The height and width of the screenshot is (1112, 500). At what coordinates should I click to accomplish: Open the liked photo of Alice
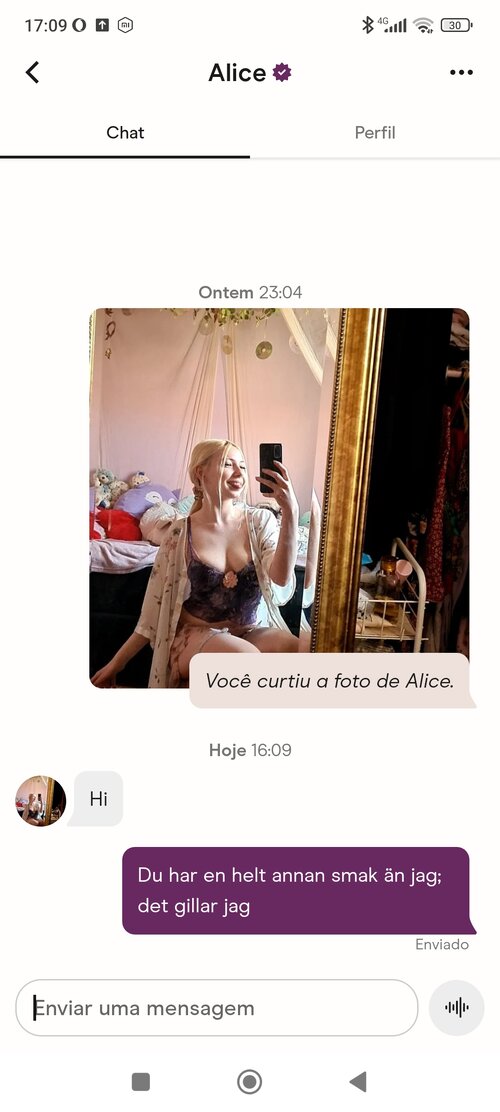(279, 497)
